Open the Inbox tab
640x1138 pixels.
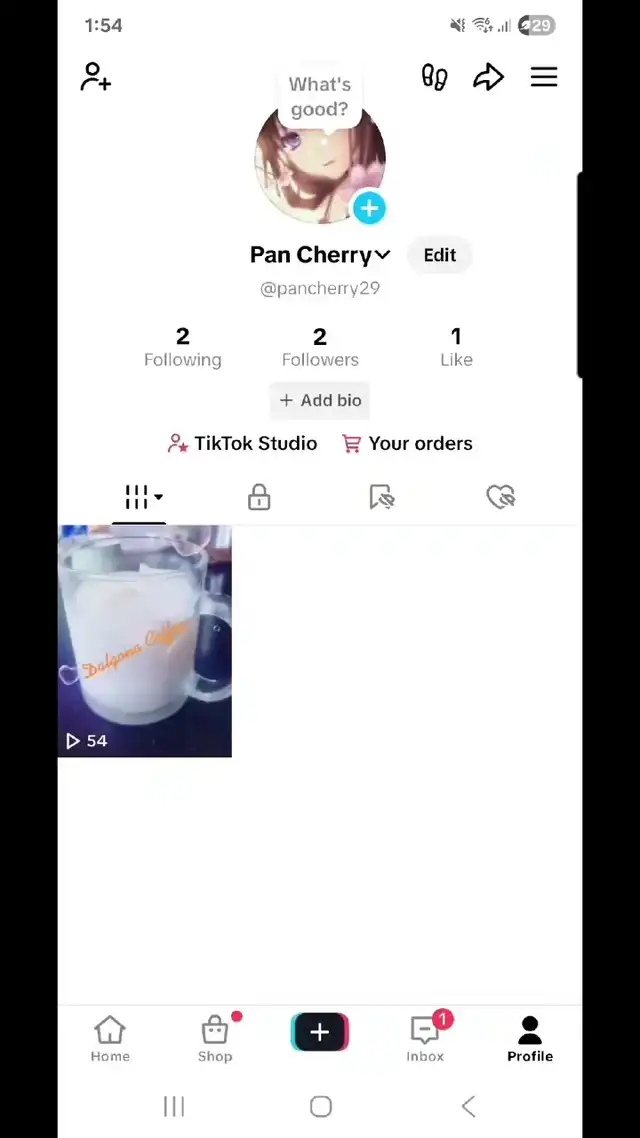click(425, 1039)
